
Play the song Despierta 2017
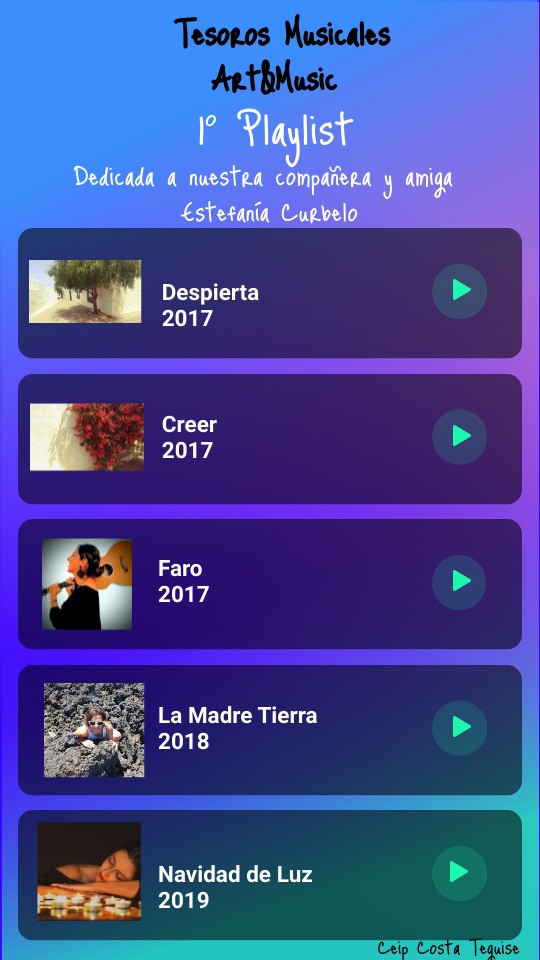(459, 291)
